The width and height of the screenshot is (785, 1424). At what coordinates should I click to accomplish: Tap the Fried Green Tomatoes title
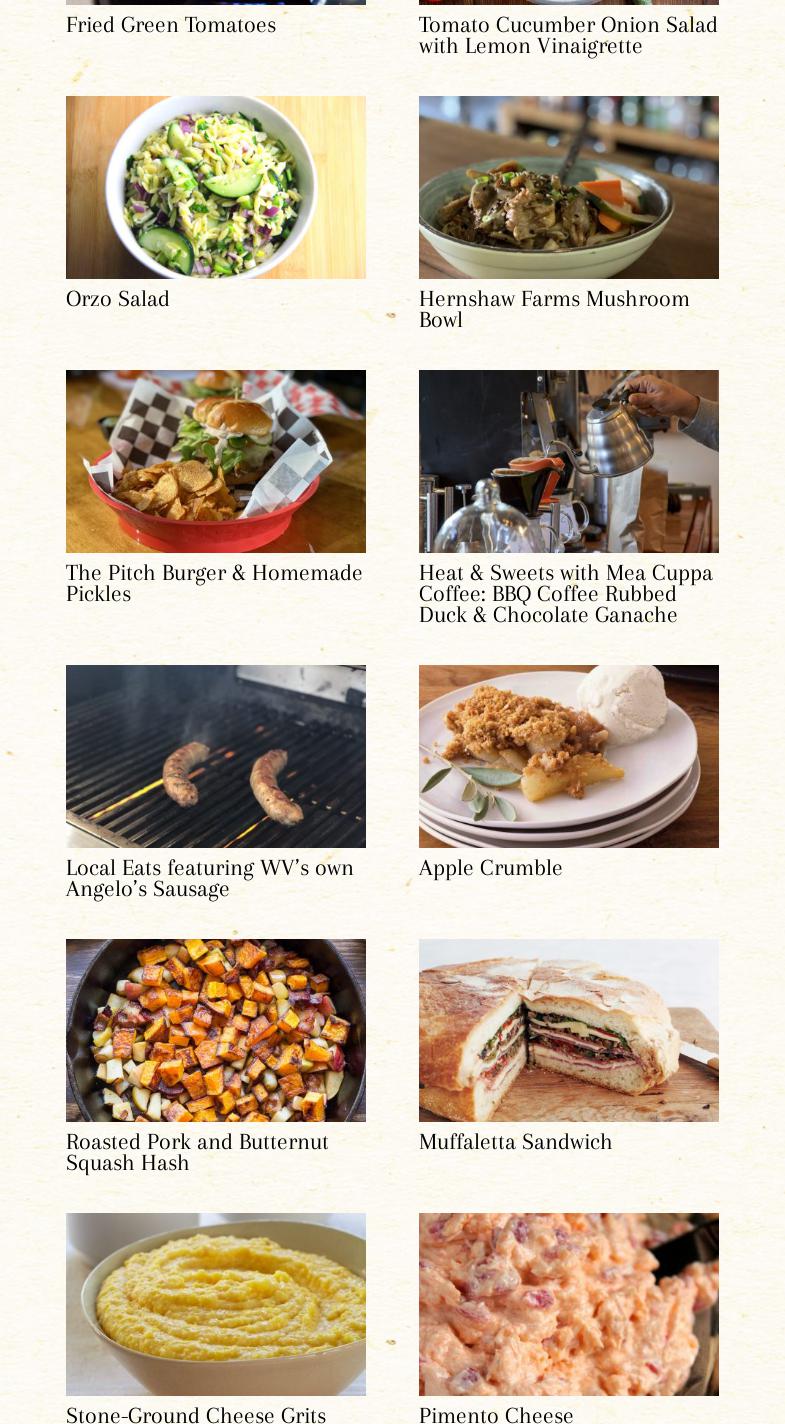click(171, 25)
